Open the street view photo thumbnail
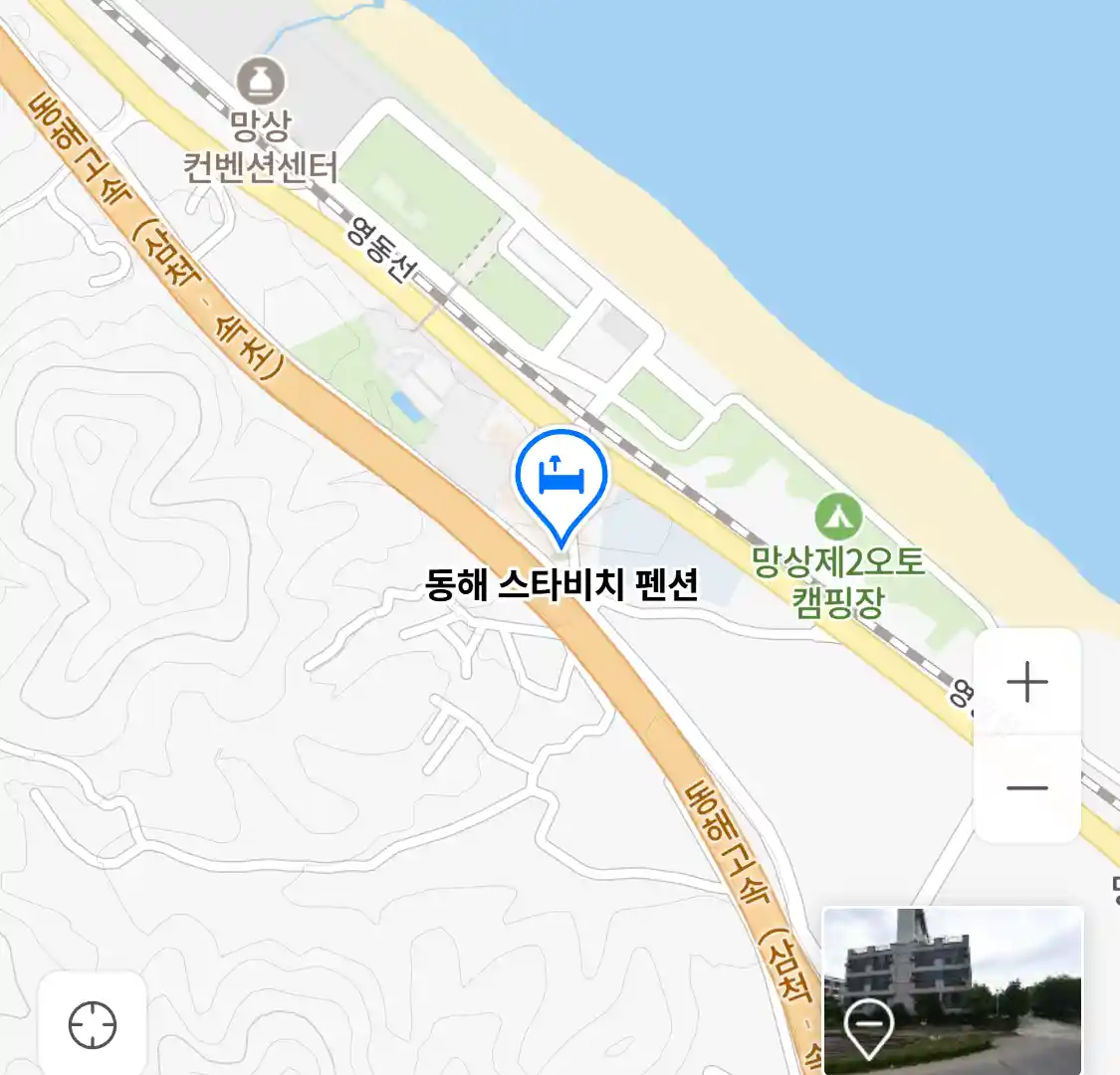This screenshot has height=1075, width=1120. 952,989
